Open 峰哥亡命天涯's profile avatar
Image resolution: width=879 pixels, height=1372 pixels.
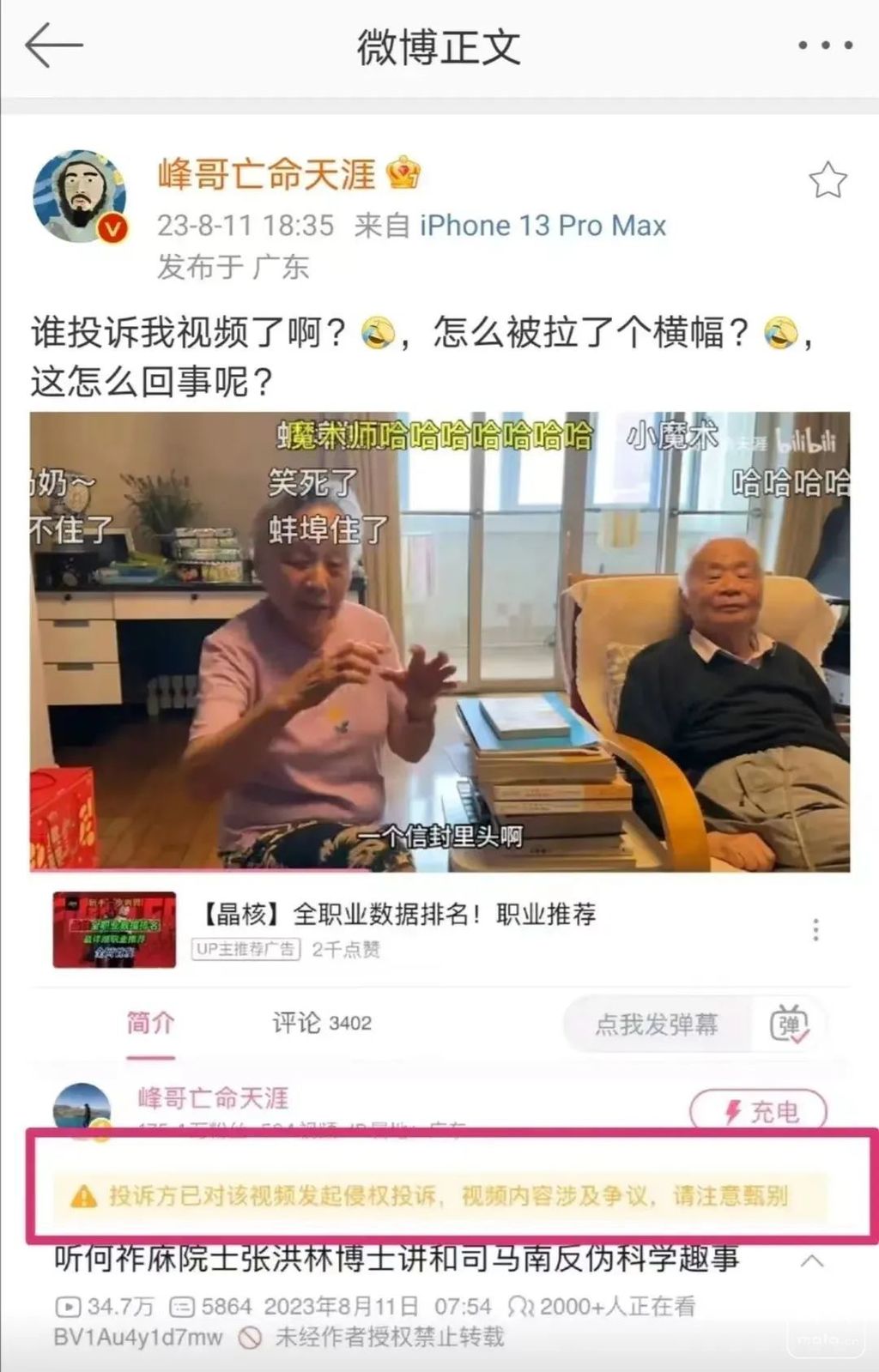click(80, 196)
